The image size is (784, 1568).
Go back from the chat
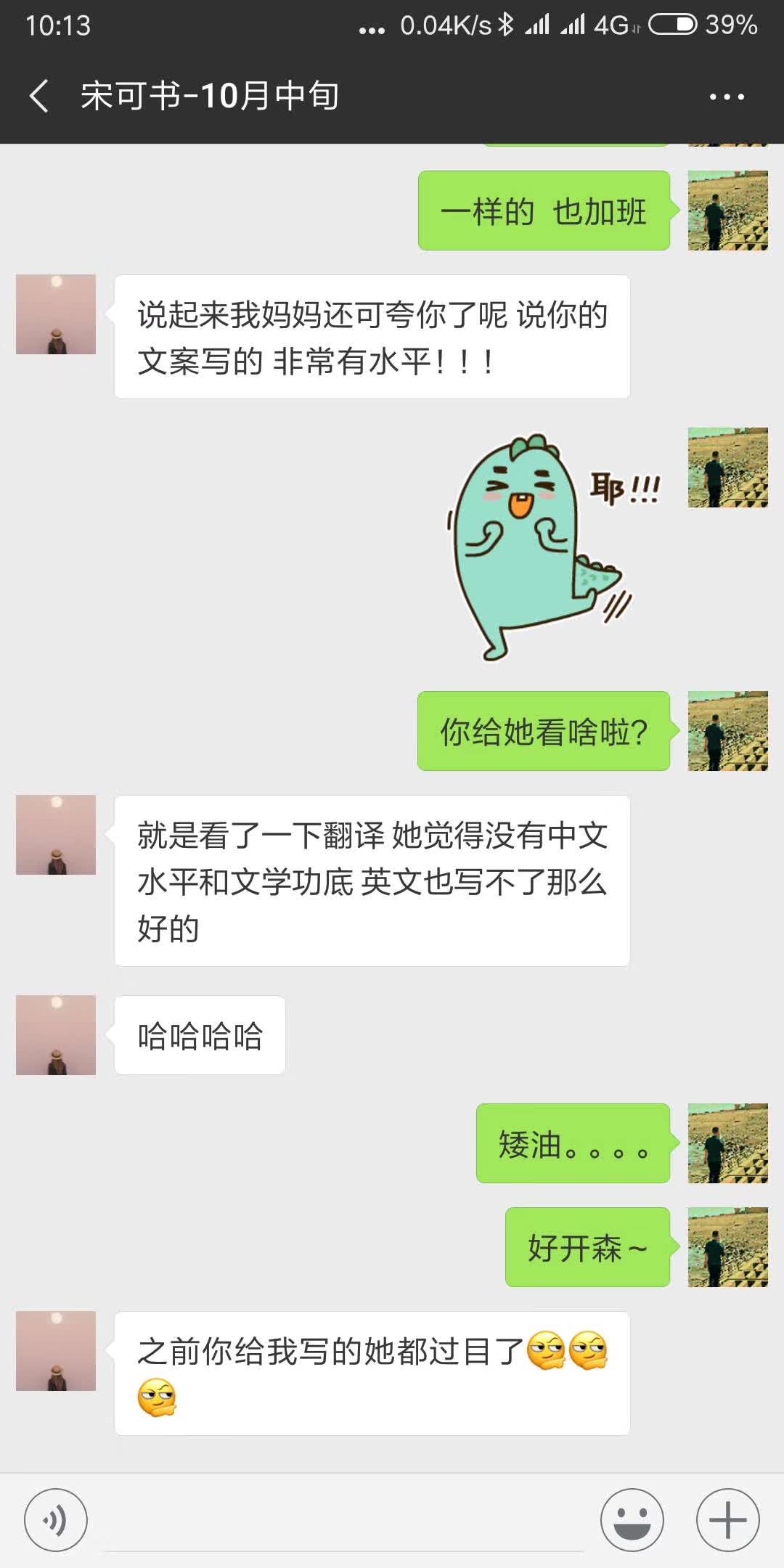(x=39, y=96)
